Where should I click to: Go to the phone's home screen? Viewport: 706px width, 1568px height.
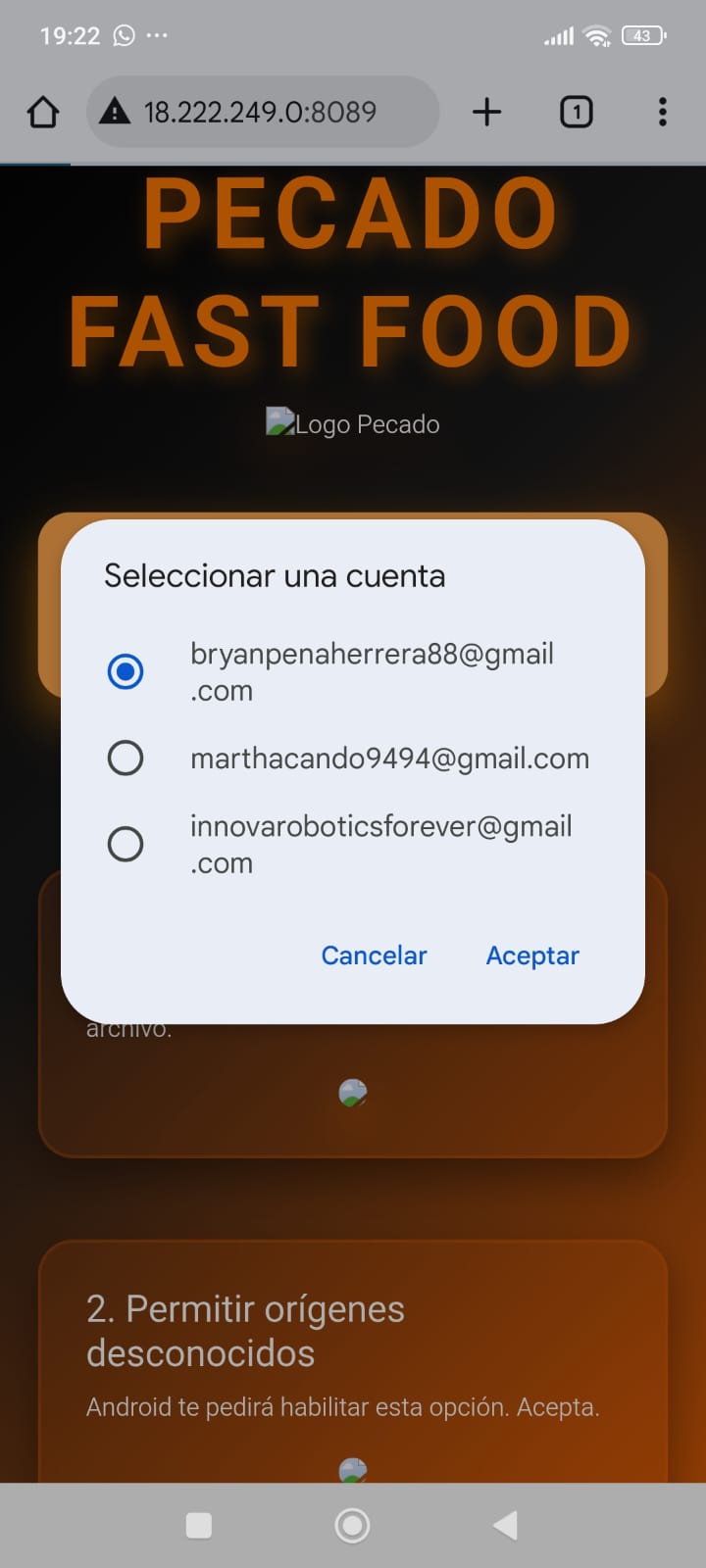352,1525
